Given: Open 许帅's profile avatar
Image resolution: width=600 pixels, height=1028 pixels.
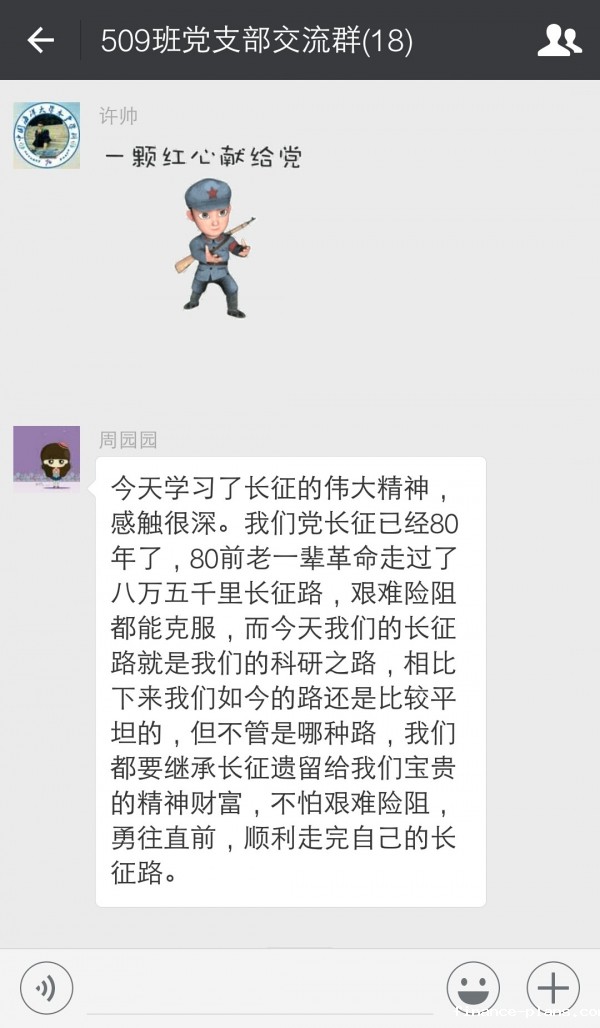Looking at the screenshot, I should click(x=46, y=135).
